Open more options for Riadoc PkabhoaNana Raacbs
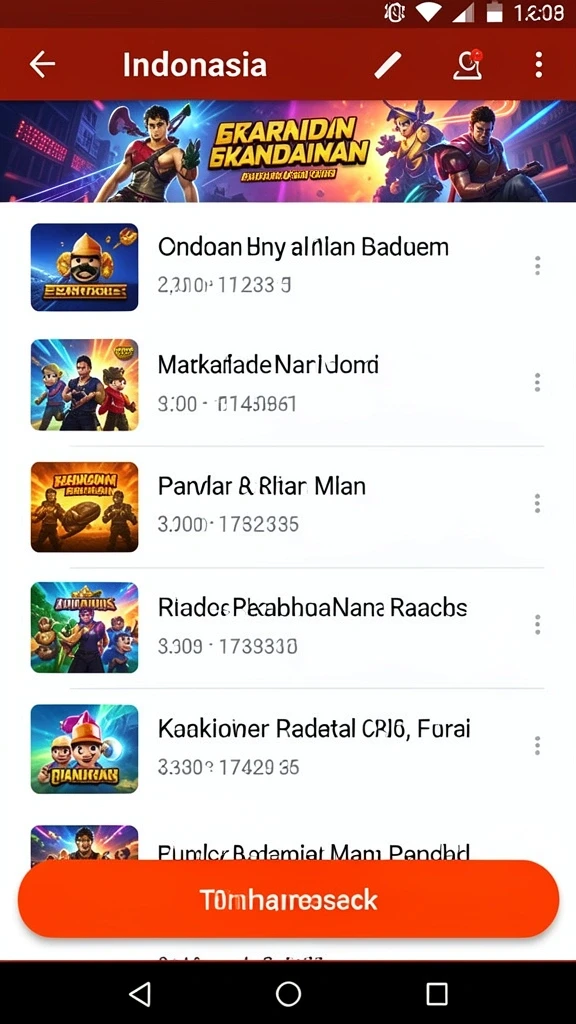 [x=537, y=624]
